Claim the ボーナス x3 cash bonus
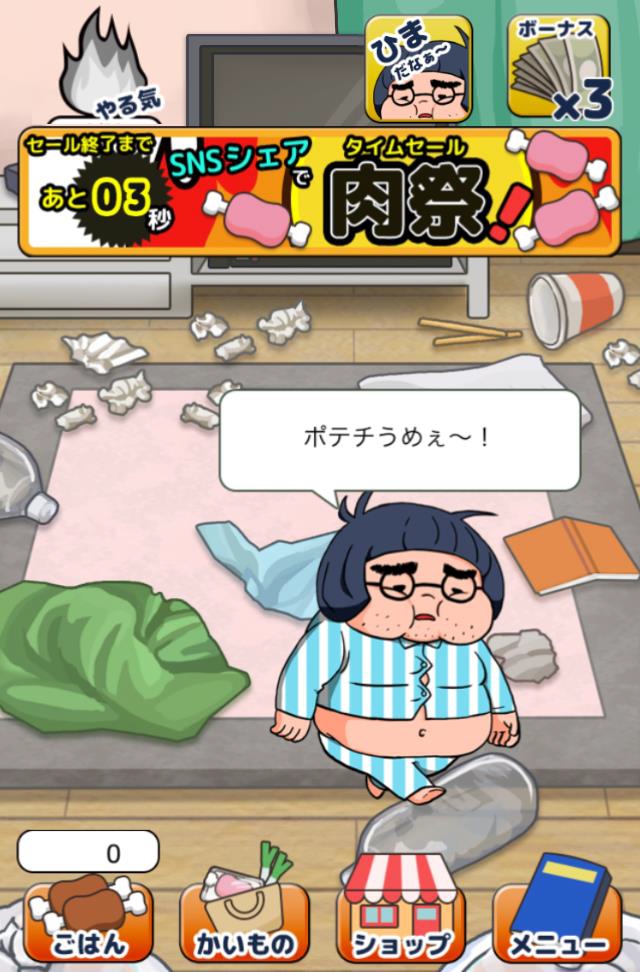Screen dimensions: 640x972 (x=559, y=66)
